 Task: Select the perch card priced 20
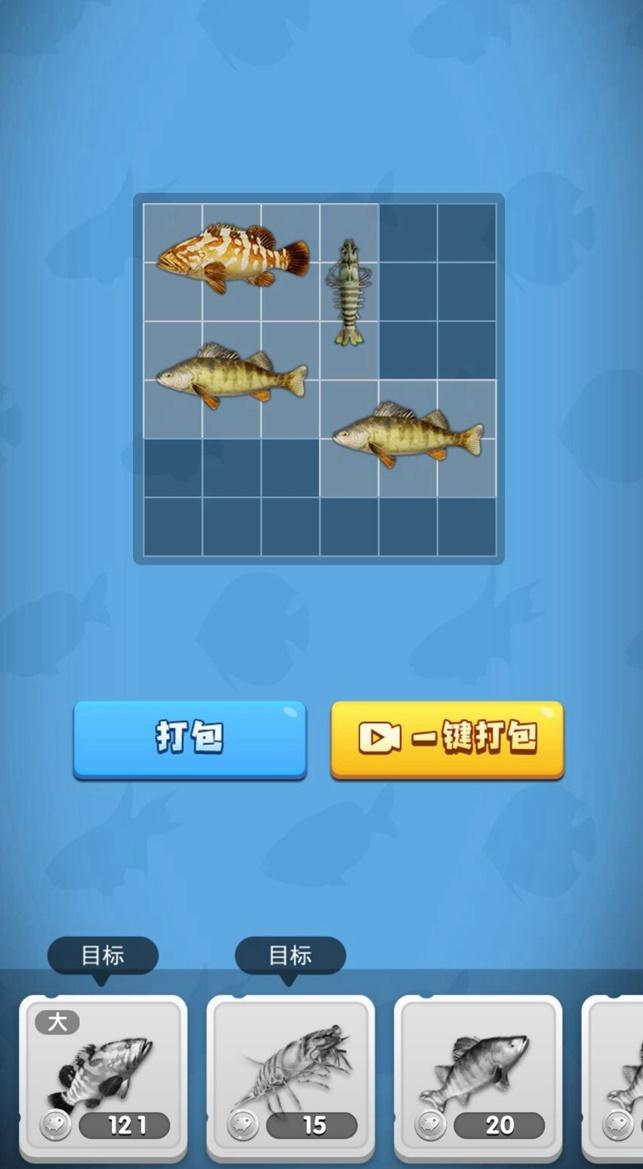coord(478,1077)
